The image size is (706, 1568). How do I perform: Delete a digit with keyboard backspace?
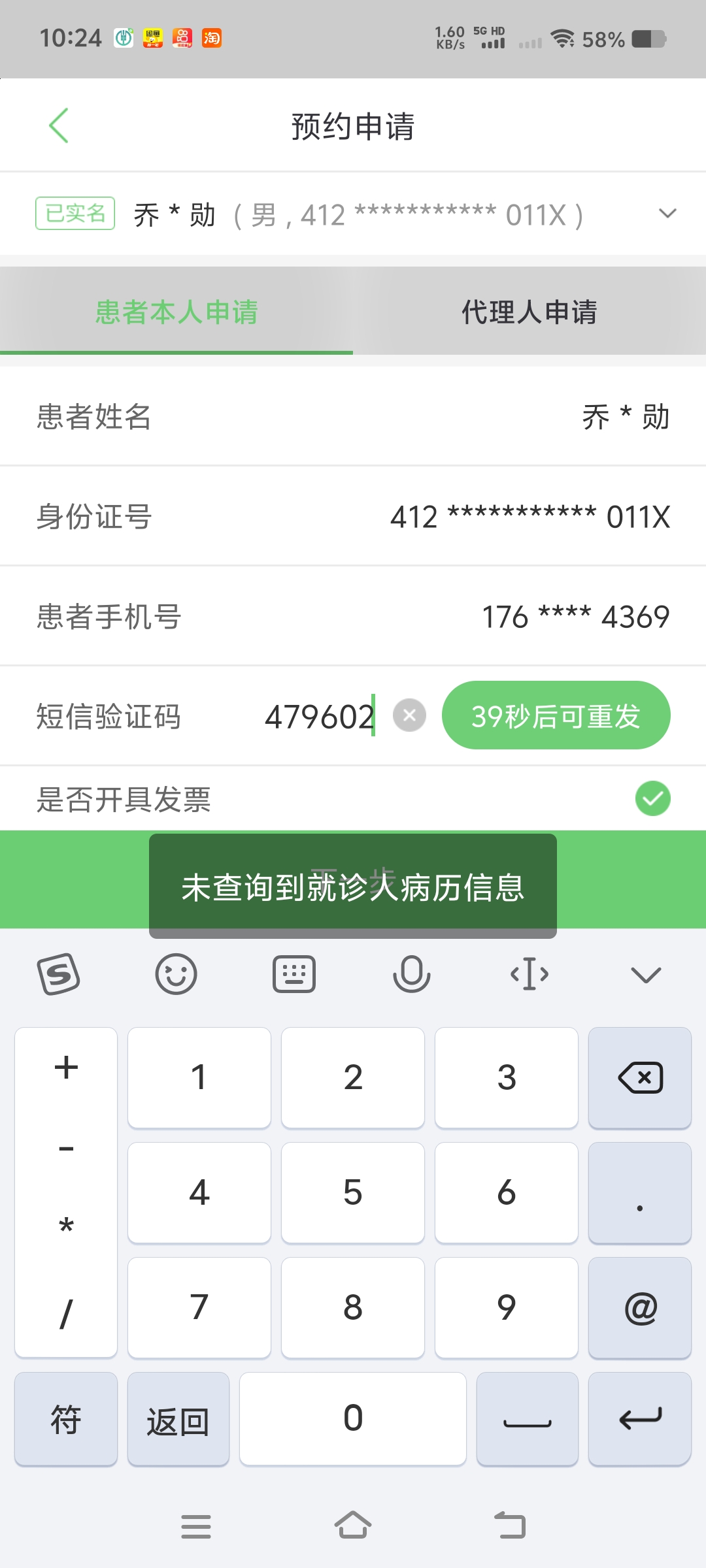tap(639, 1077)
